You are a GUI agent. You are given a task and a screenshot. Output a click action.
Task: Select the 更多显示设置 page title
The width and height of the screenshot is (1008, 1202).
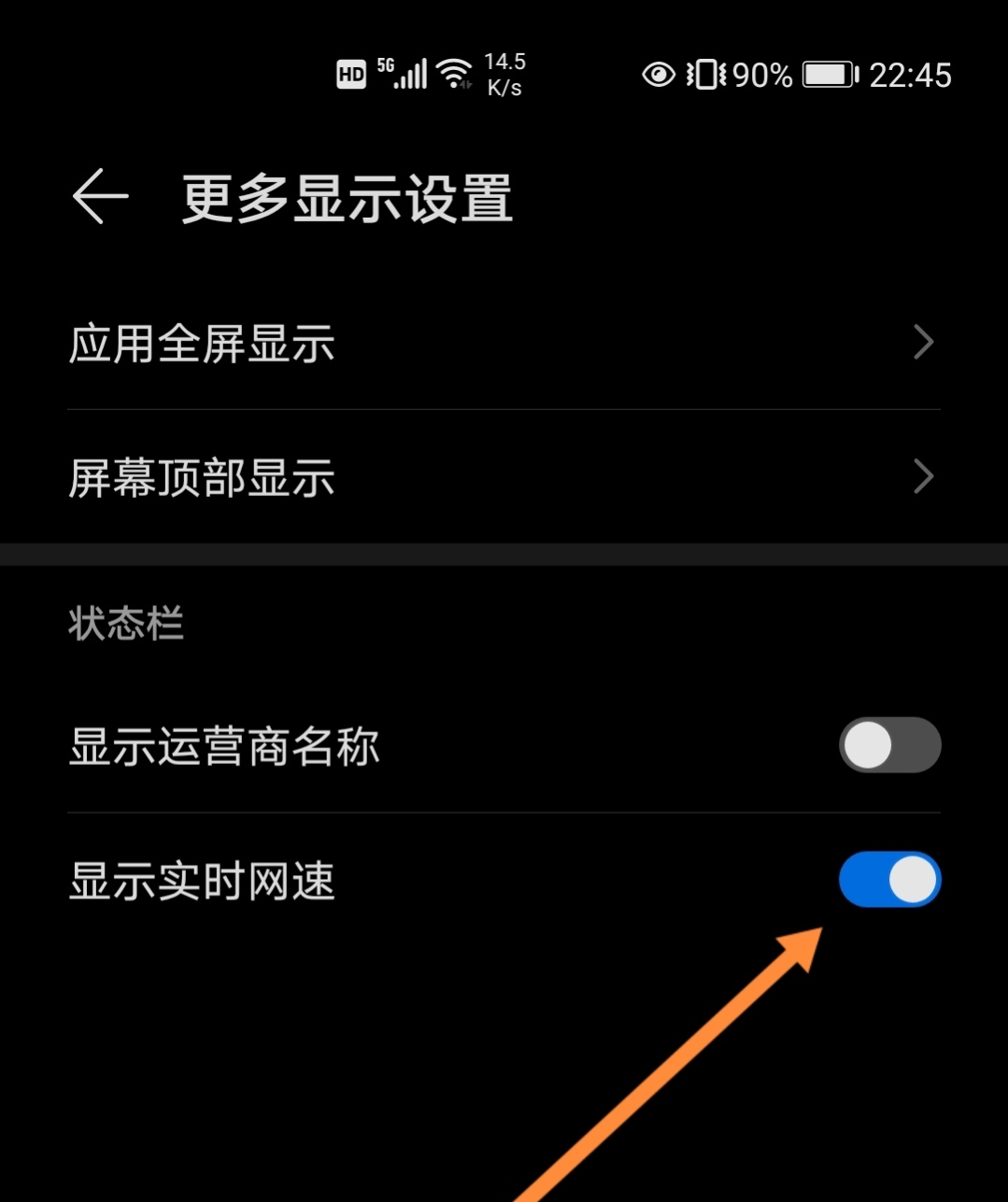[x=346, y=196]
